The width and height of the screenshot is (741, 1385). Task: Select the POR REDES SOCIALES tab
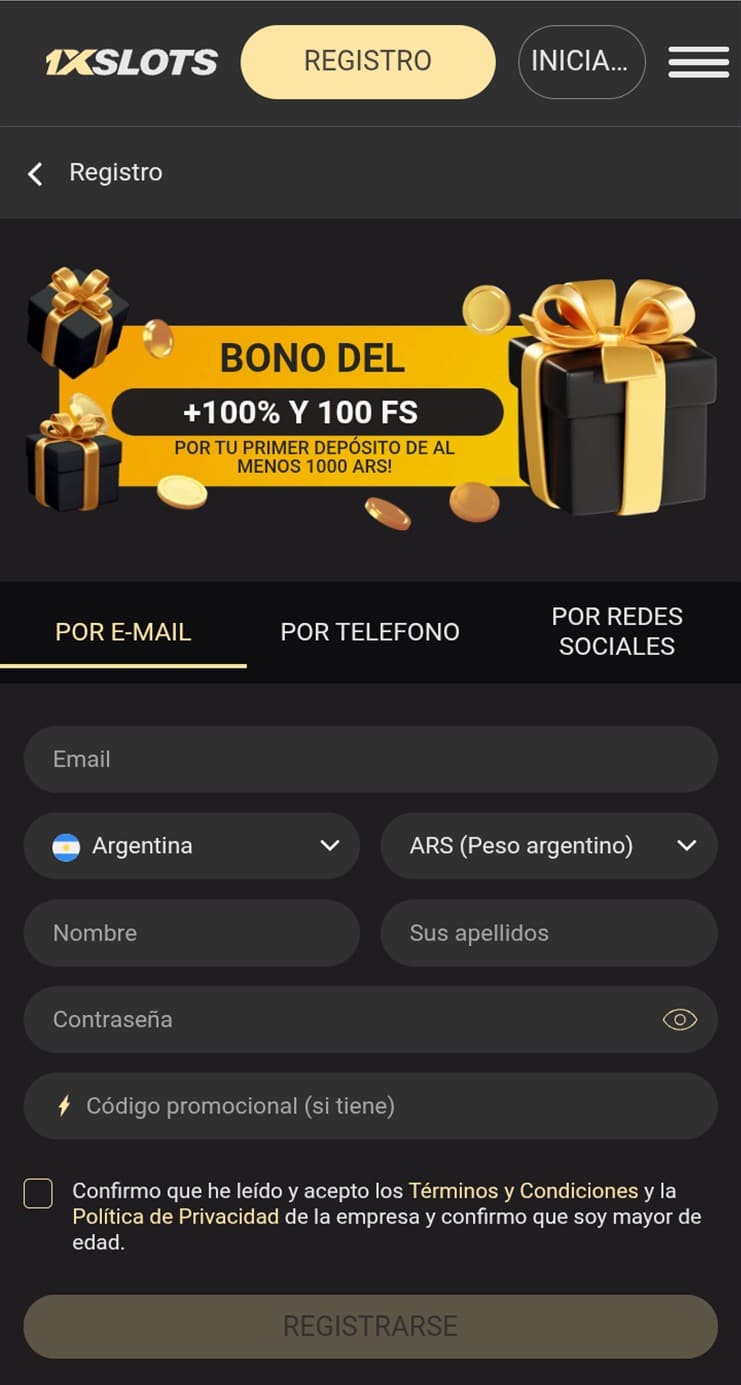pyautogui.click(x=616, y=632)
